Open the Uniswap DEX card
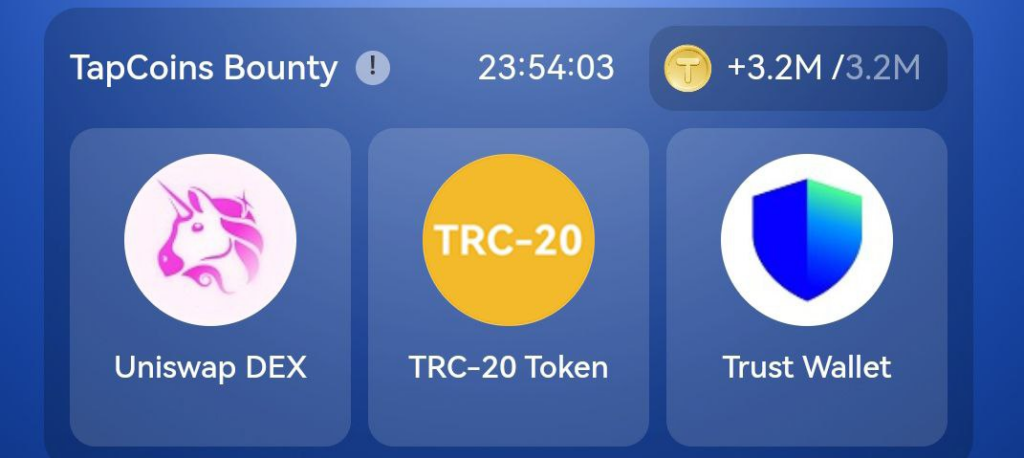Image resolution: width=1024 pixels, height=458 pixels. point(210,285)
